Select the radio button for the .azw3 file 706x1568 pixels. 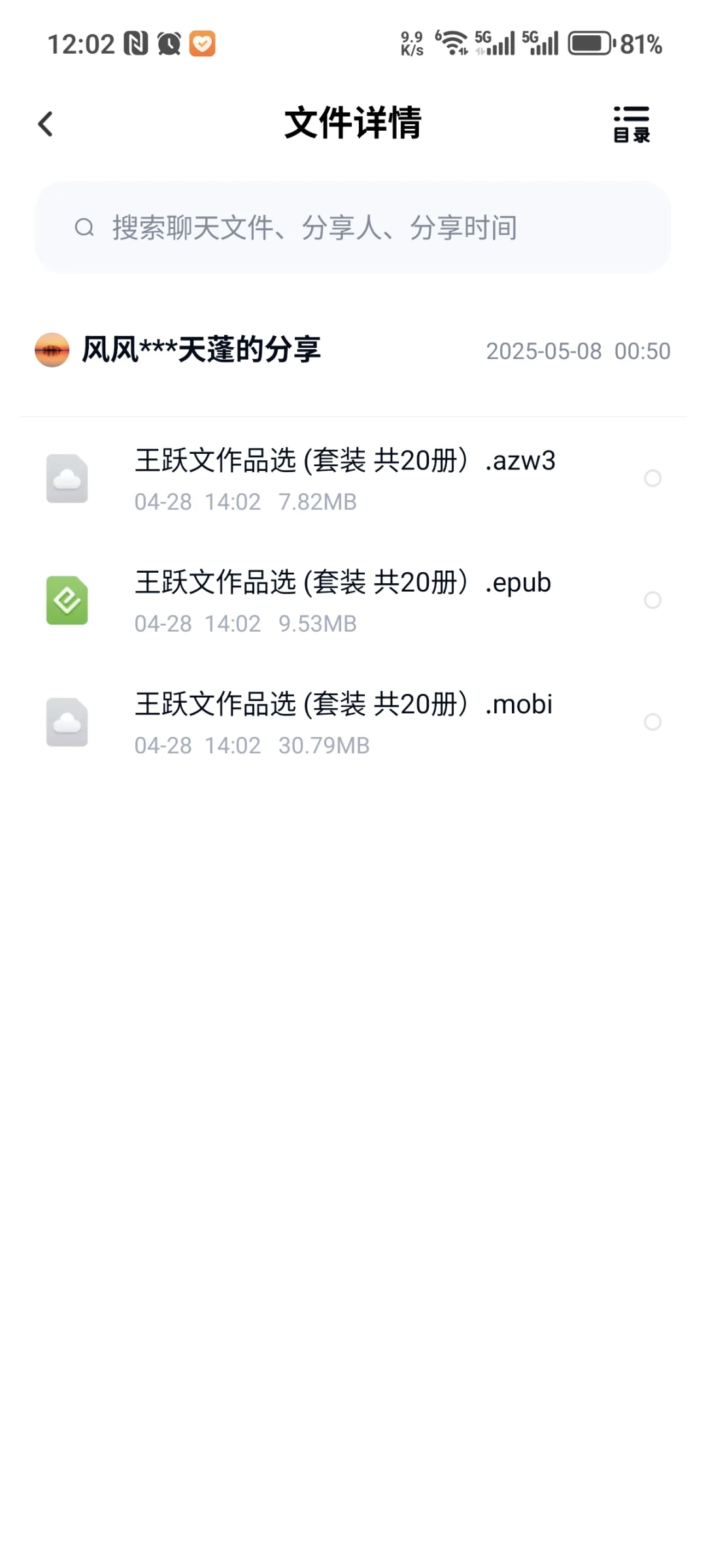[x=652, y=479]
